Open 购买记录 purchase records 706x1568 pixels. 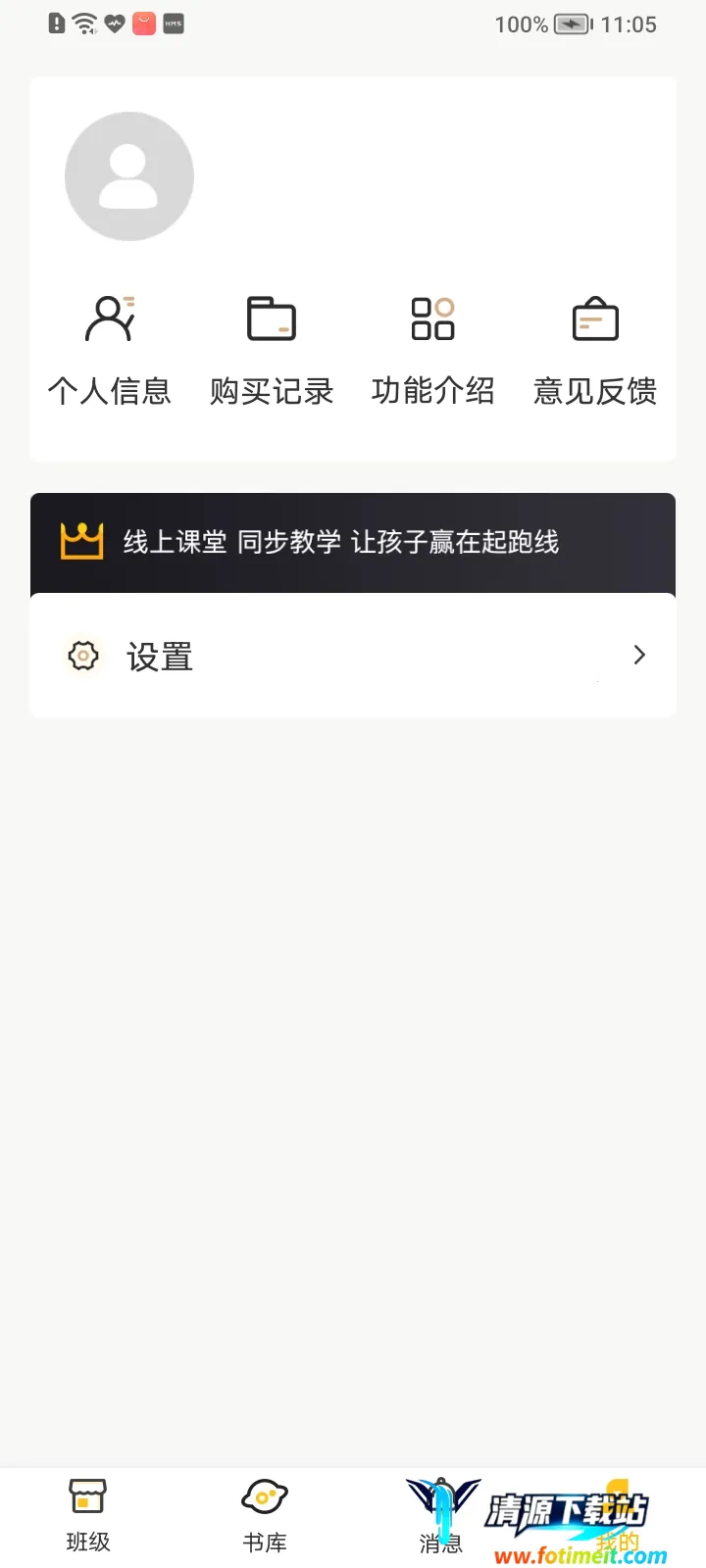point(272,349)
